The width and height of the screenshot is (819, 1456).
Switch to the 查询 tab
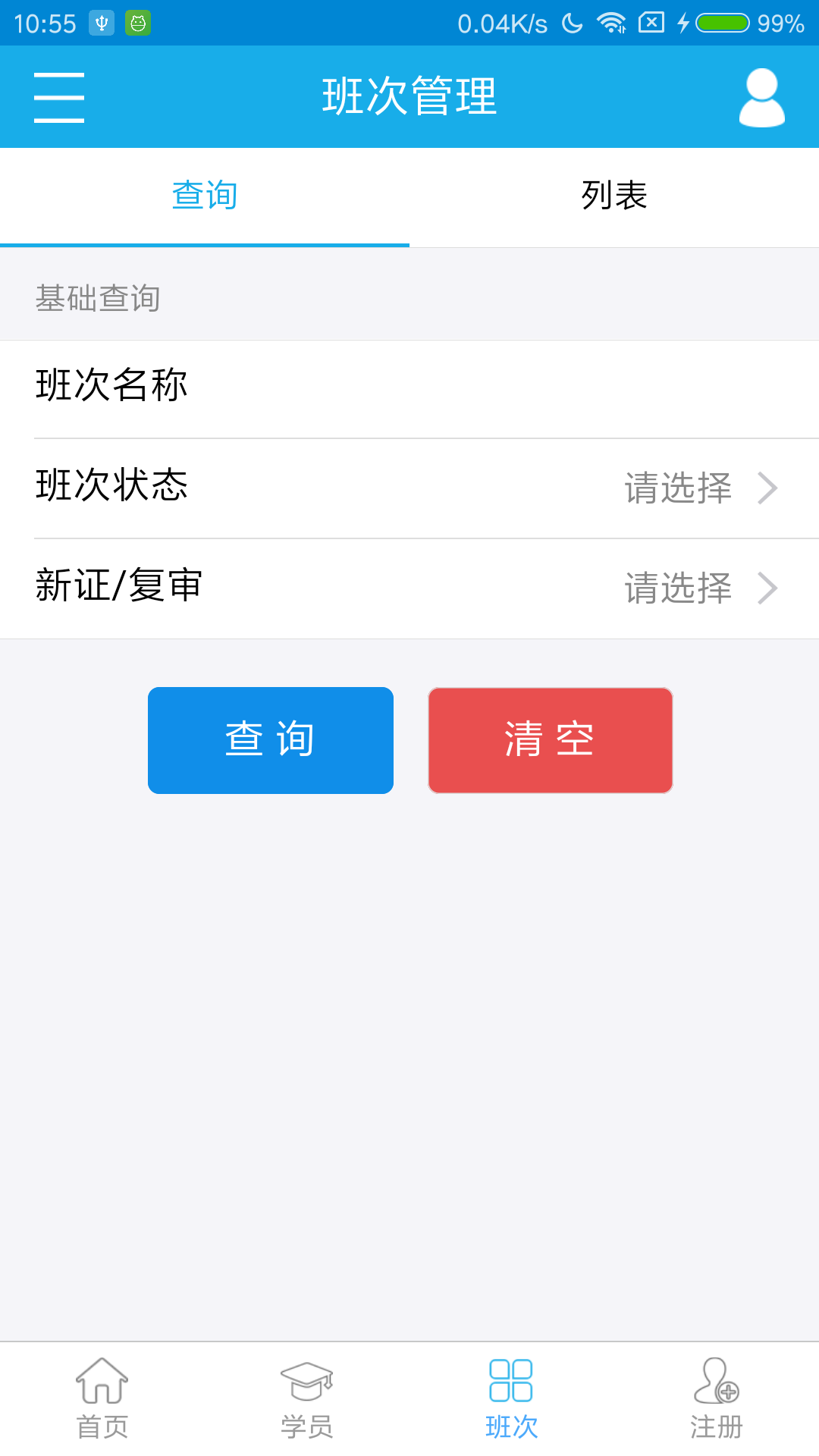click(x=205, y=195)
